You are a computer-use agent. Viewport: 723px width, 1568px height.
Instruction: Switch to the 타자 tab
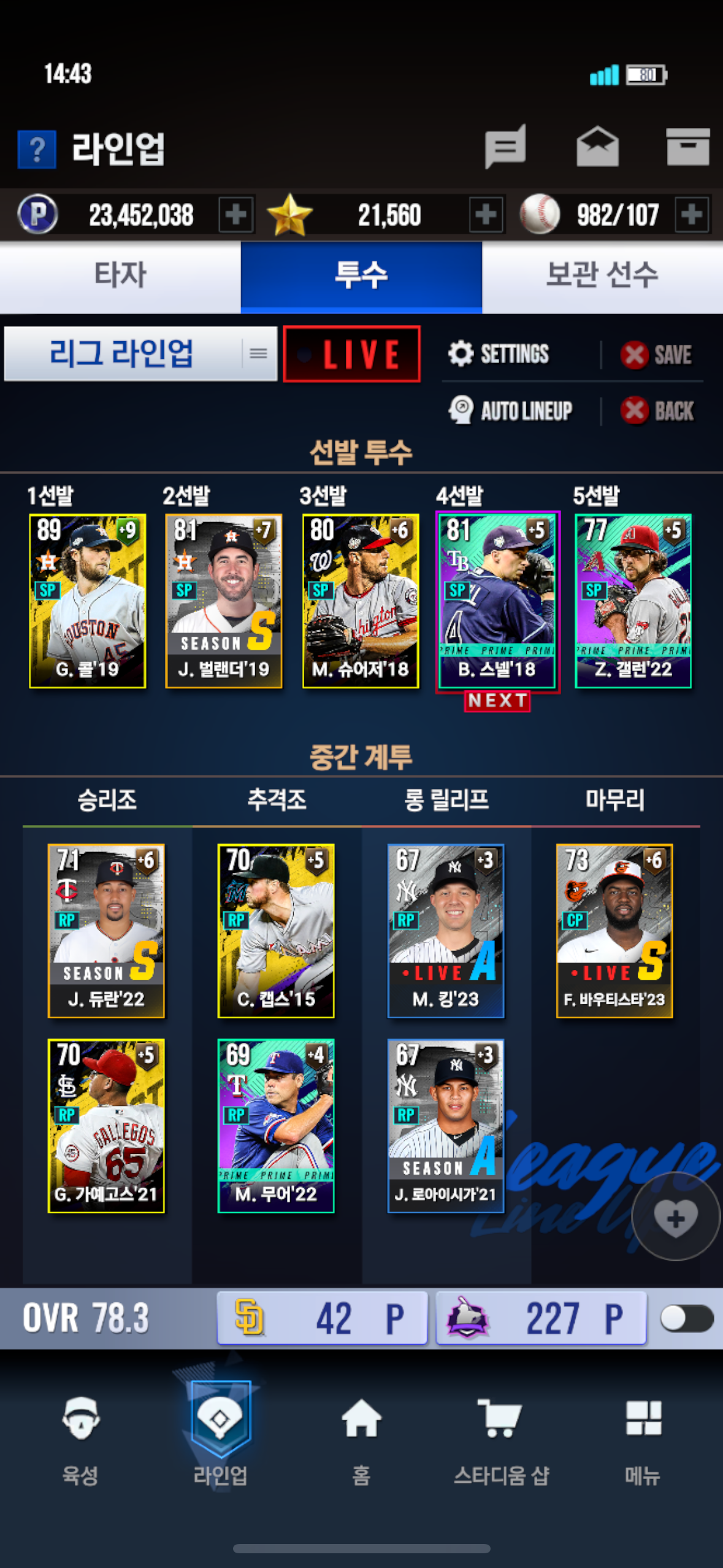click(x=120, y=276)
